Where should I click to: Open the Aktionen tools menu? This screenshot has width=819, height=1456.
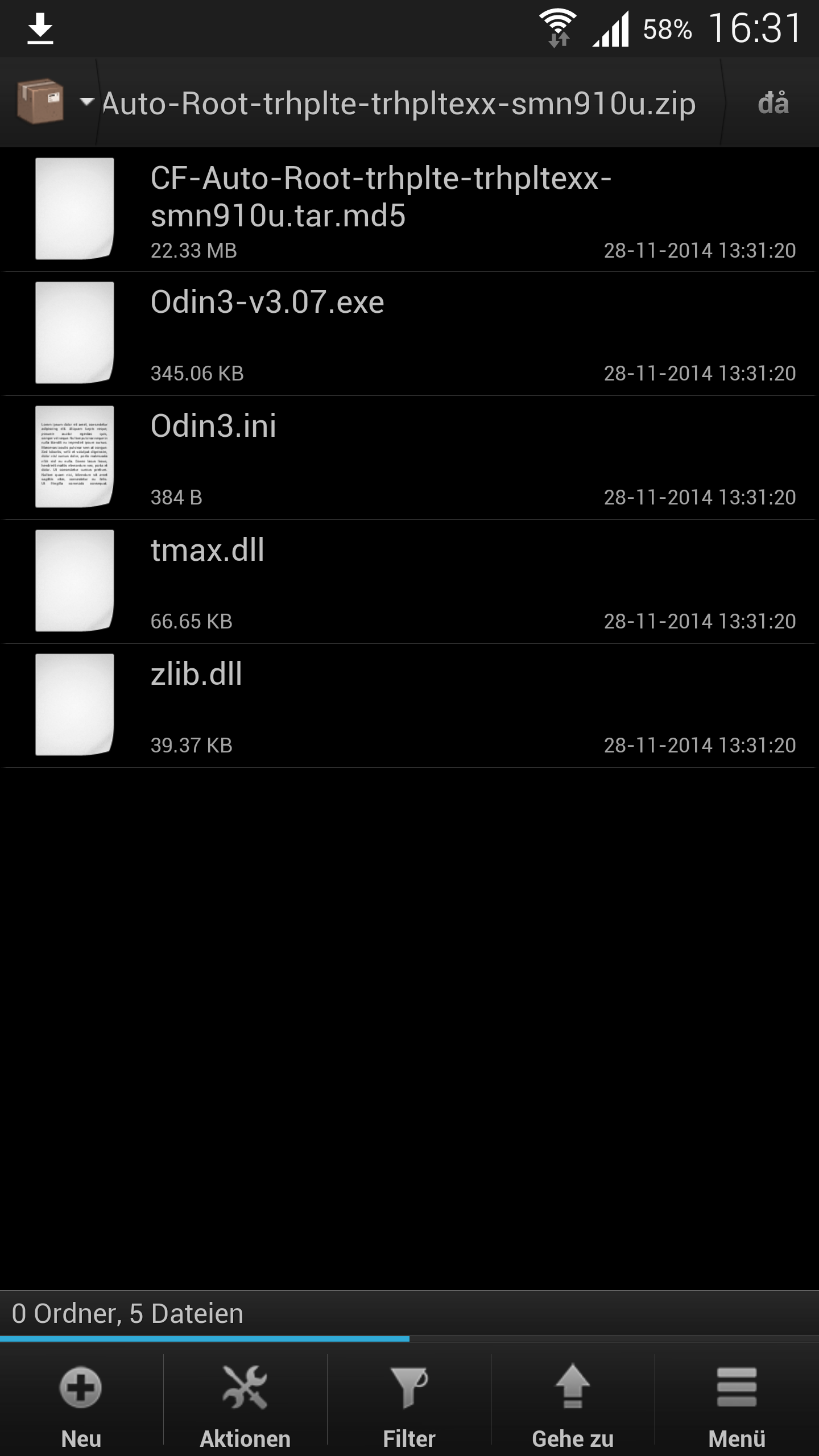[245, 1400]
